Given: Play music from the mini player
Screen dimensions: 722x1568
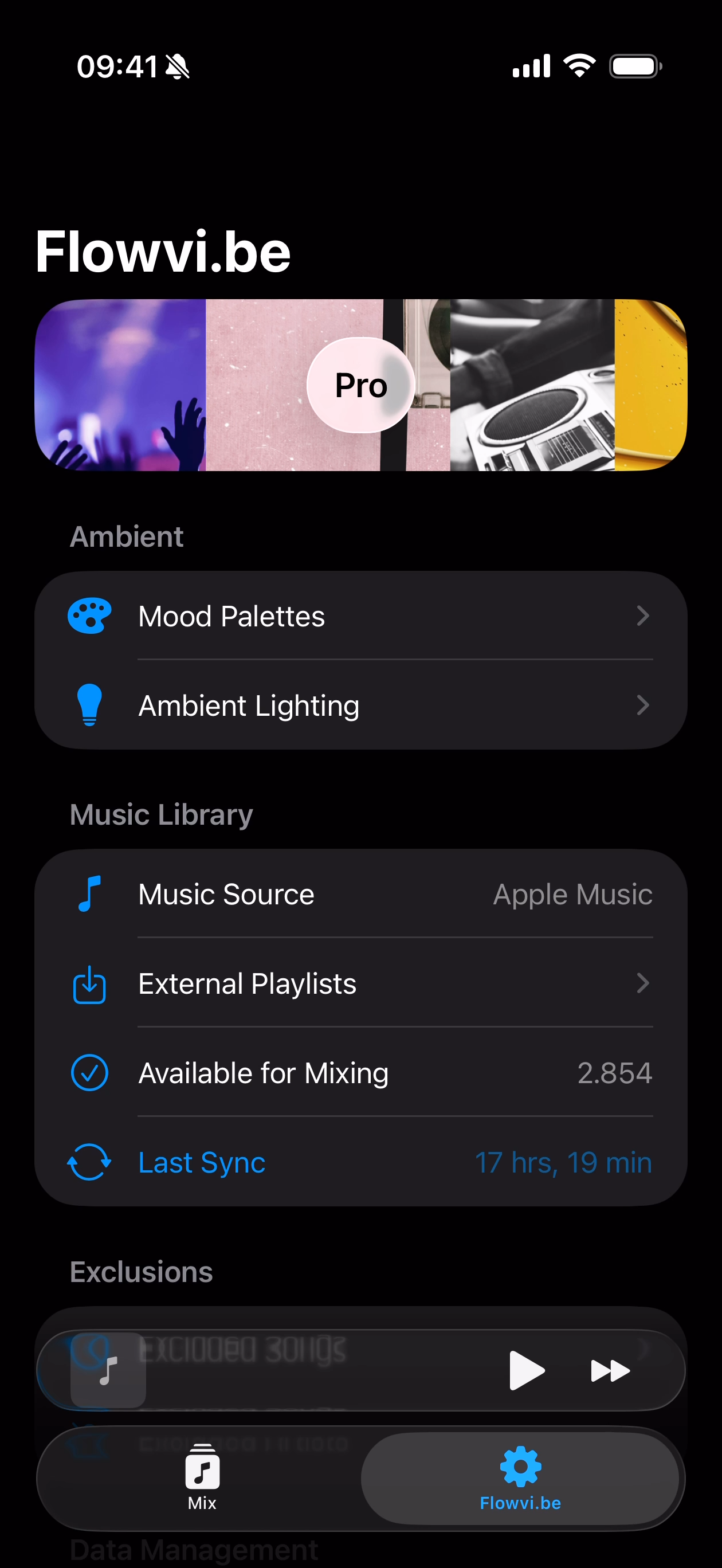Looking at the screenshot, I should [526, 1371].
